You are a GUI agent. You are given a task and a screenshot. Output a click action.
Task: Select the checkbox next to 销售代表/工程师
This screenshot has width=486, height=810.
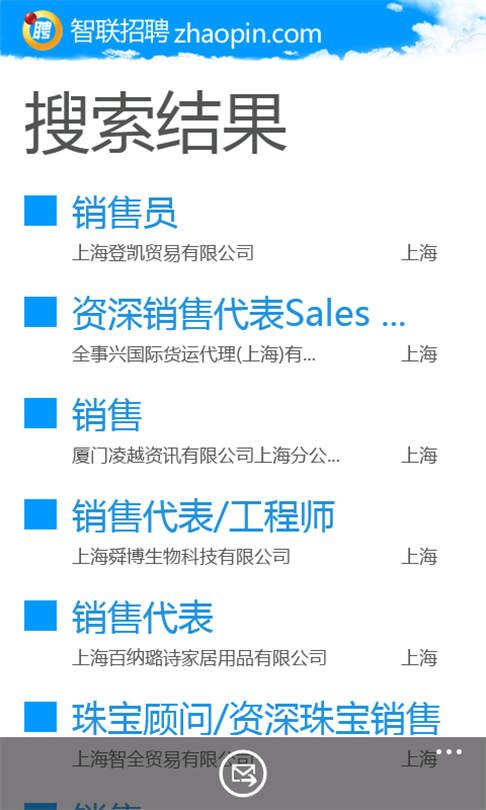(x=40, y=515)
